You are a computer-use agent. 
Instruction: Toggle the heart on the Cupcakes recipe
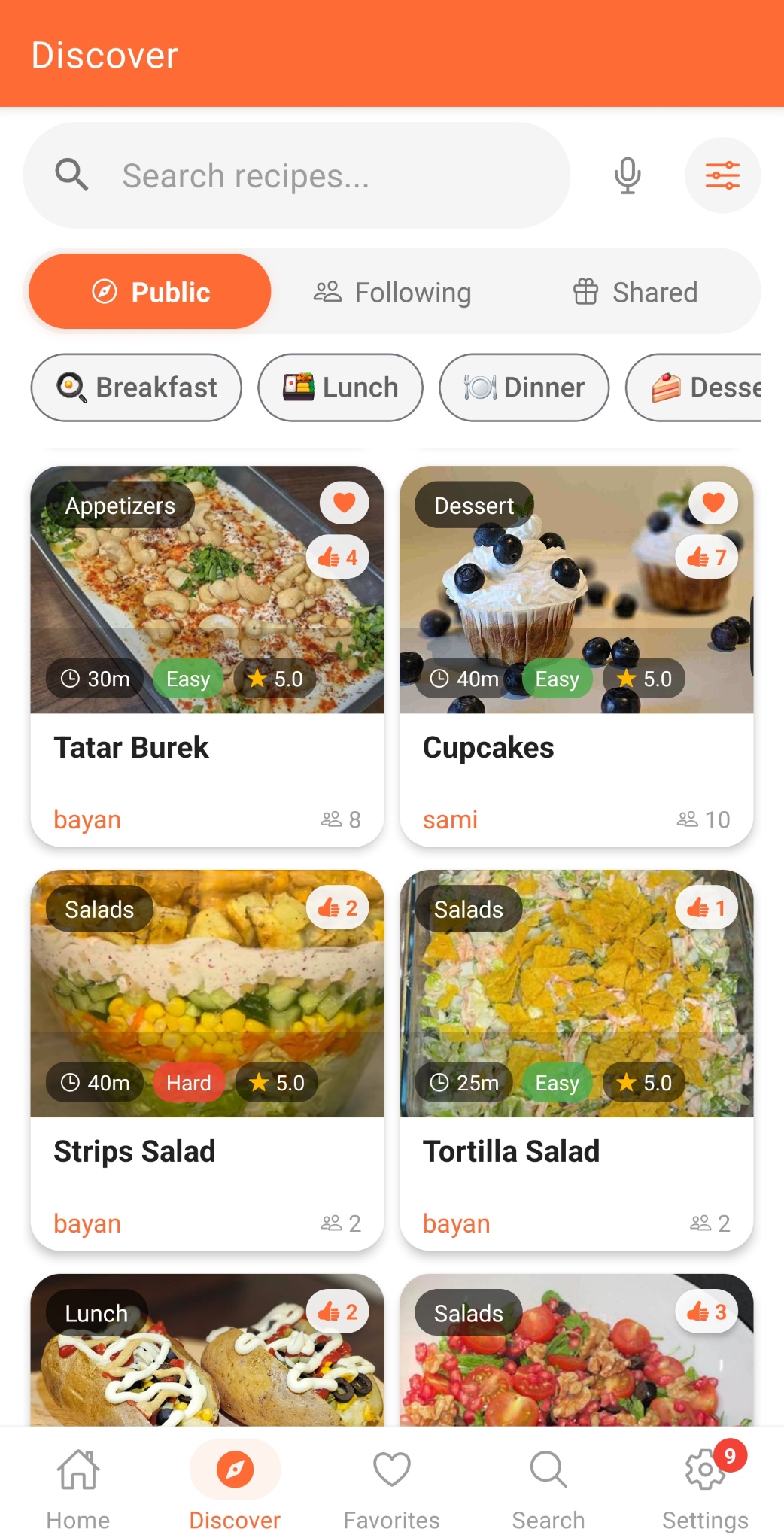(712, 503)
